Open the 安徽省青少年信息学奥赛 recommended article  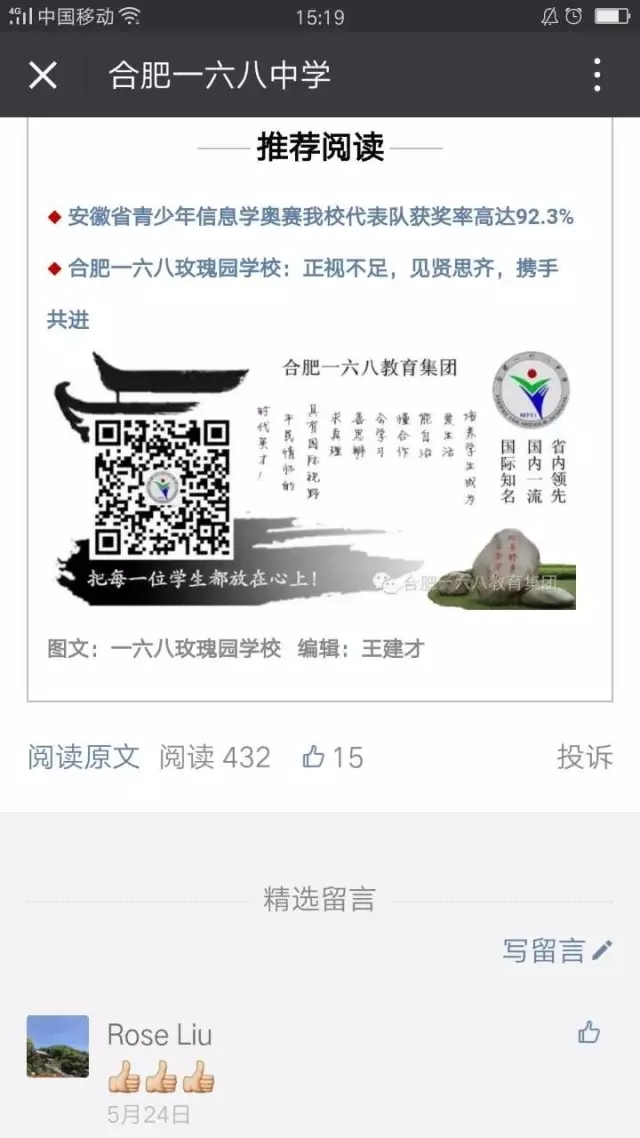coord(320,216)
